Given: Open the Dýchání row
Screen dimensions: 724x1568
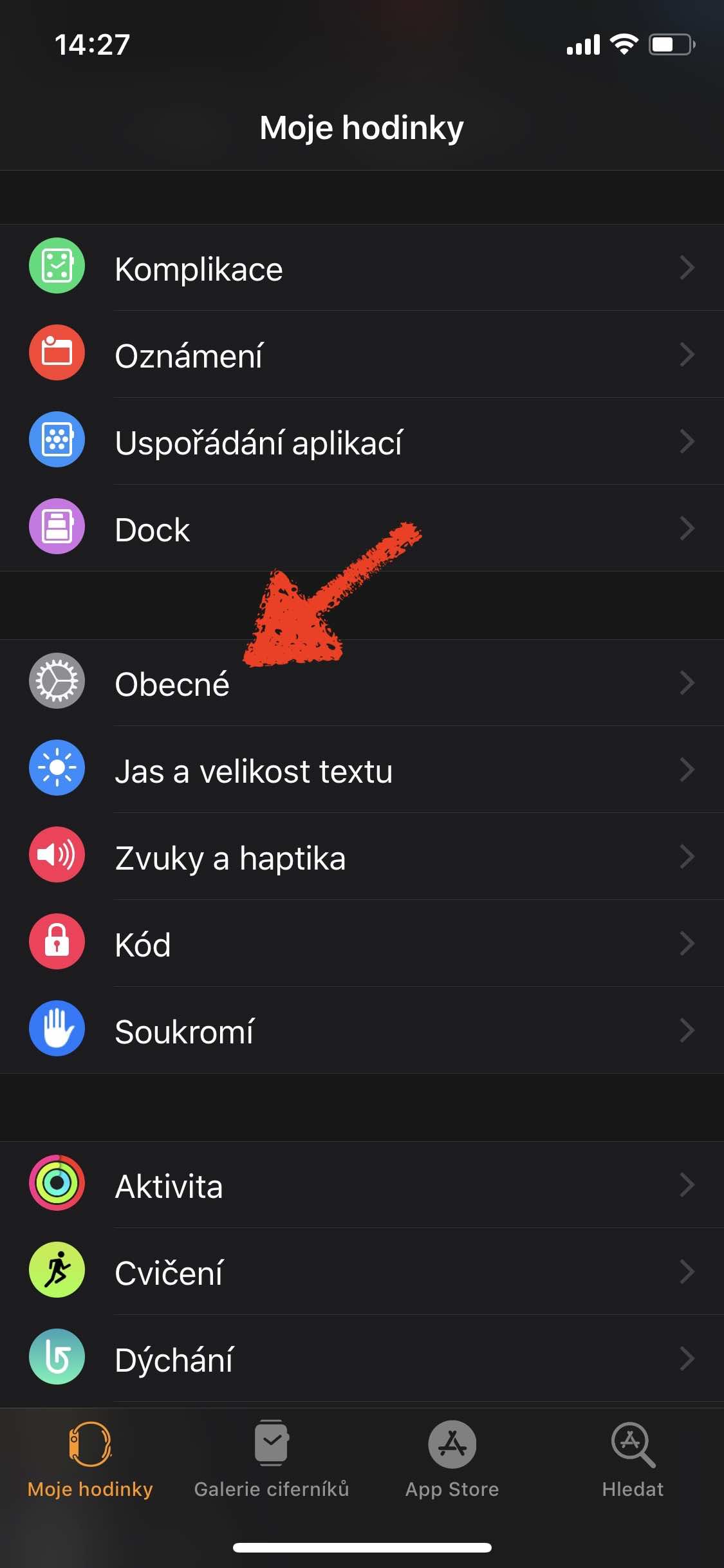Looking at the screenshot, I should pos(362,1359).
